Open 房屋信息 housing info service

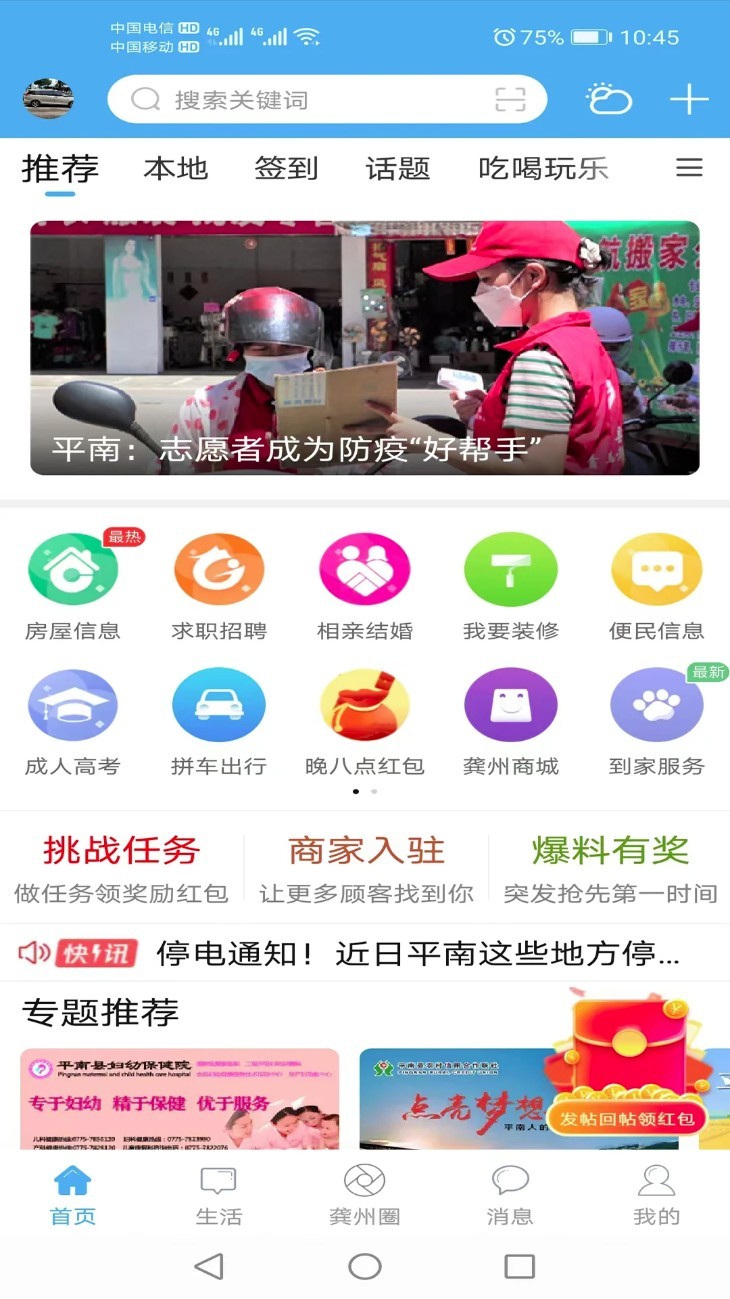71,570
